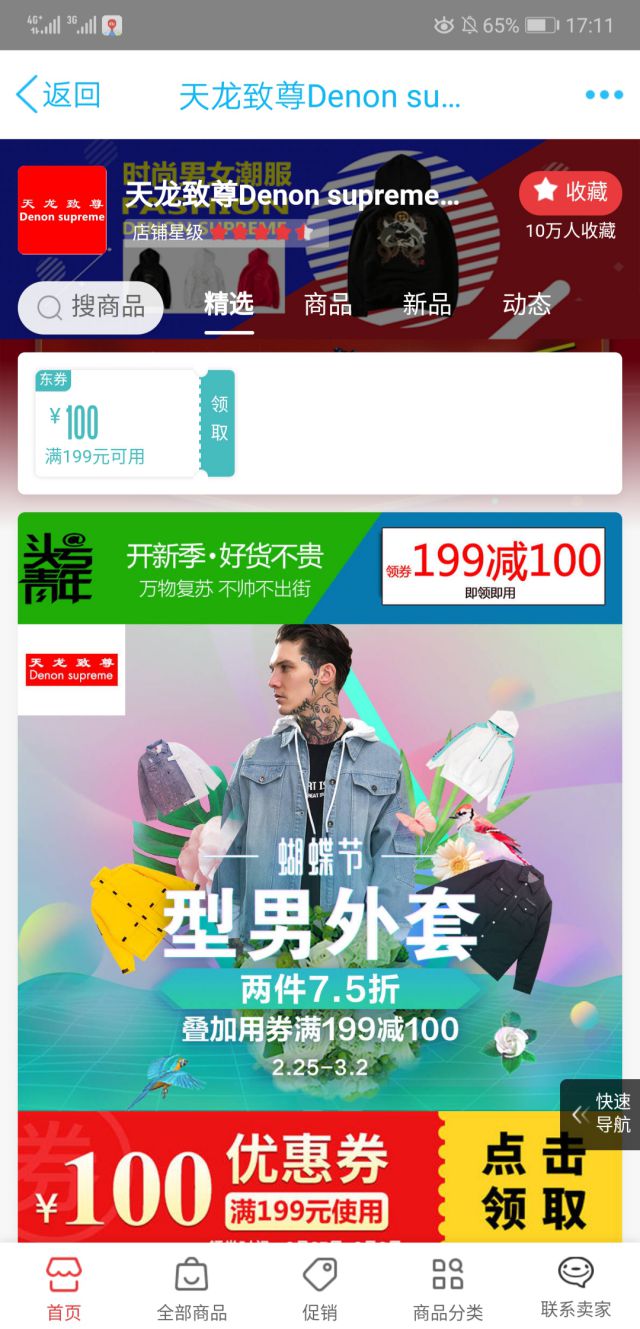
Task: Contact the seller via 联系卖家
Action: [576, 1288]
